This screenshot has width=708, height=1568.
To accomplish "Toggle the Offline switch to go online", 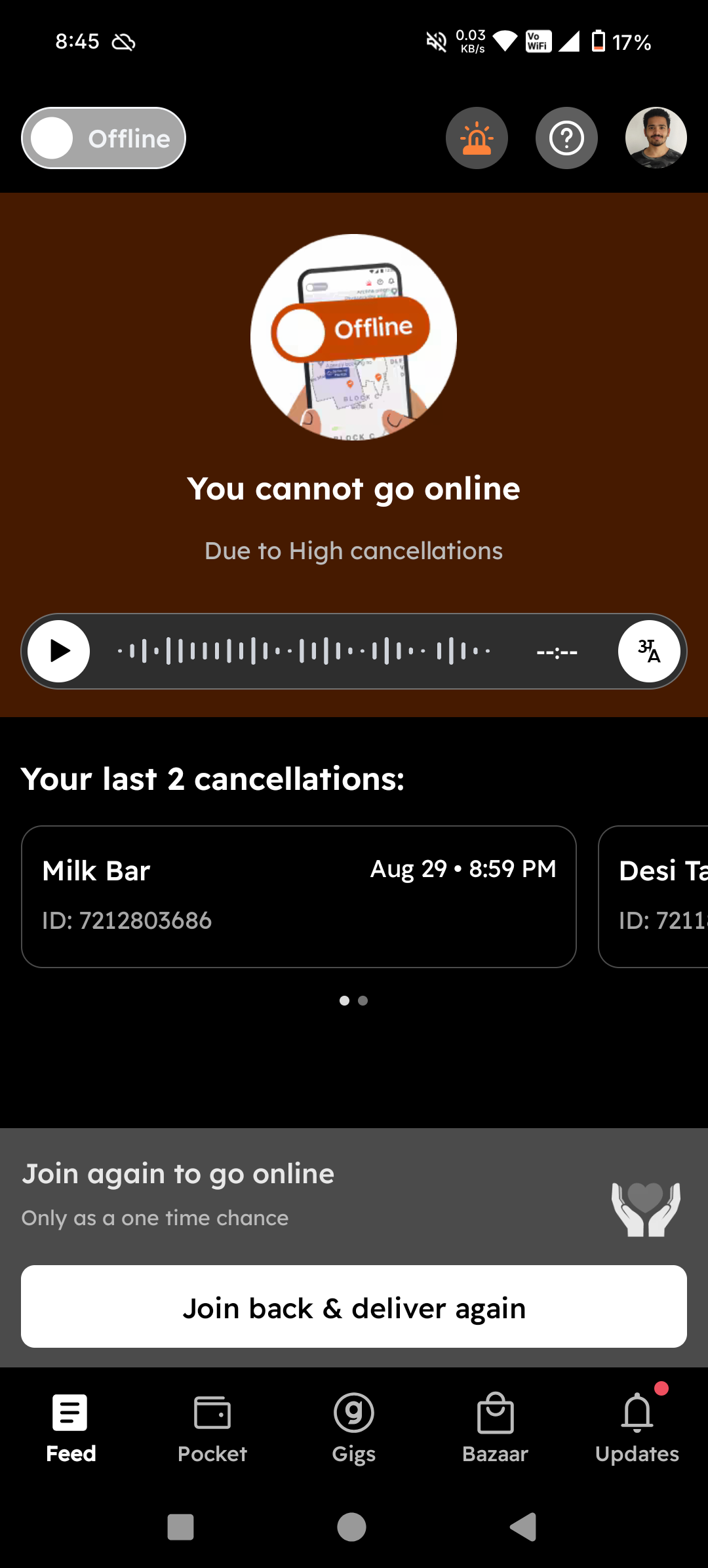I will [104, 138].
